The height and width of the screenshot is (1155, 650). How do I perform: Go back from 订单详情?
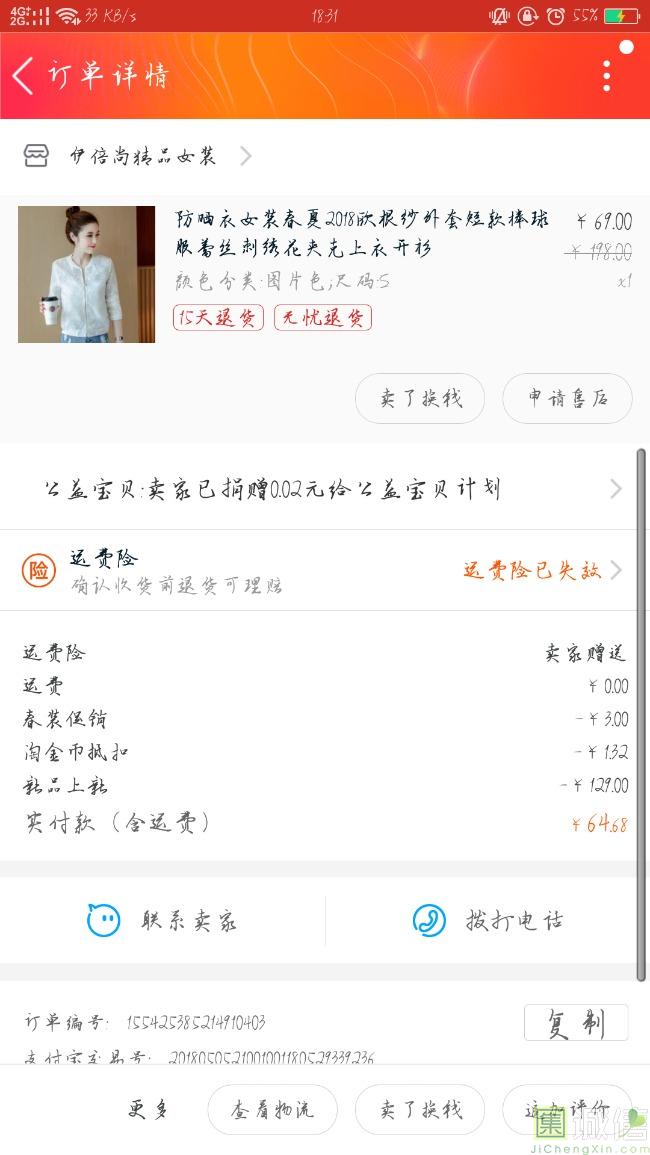[x=24, y=76]
